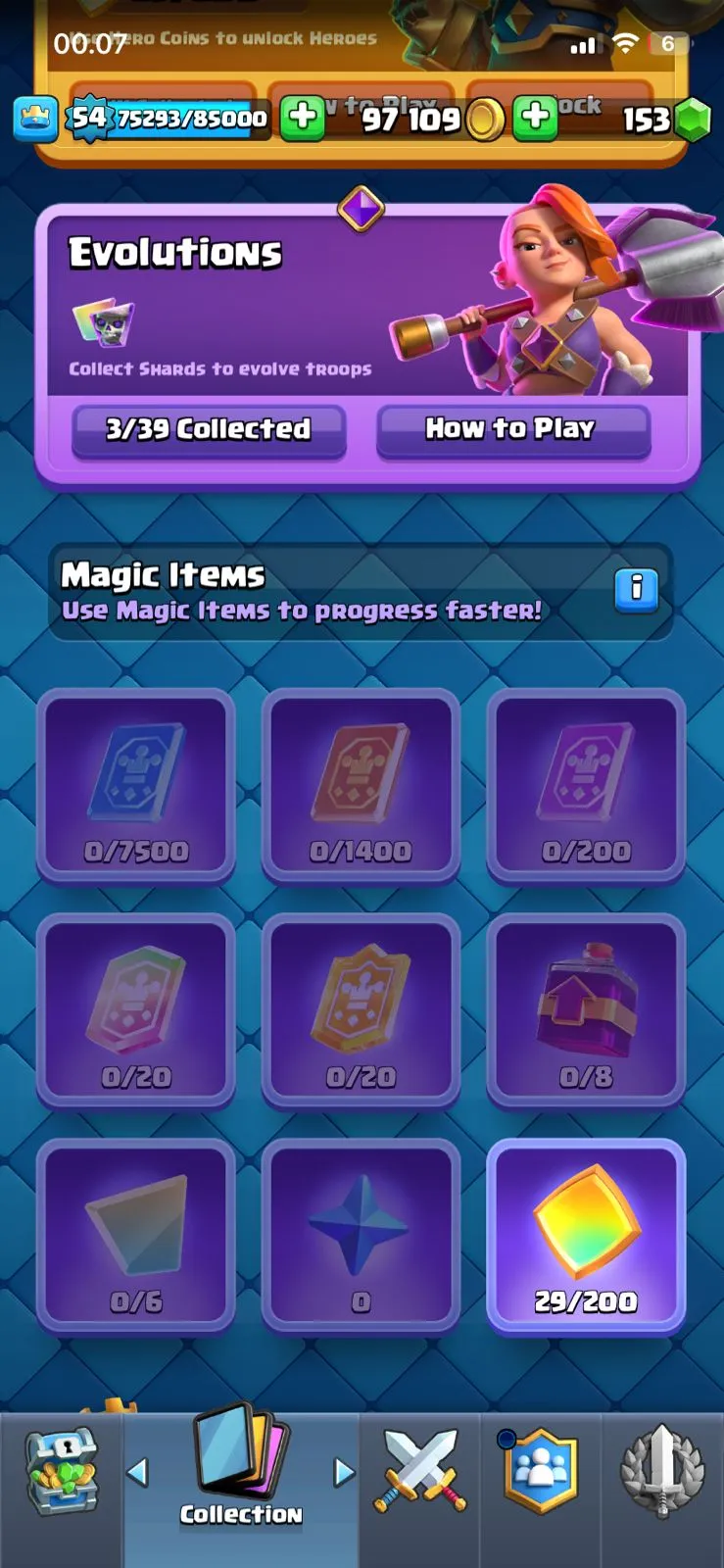Add more gold with the plus button
This screenshot has height=1568, width=724.
click(303, 118)
